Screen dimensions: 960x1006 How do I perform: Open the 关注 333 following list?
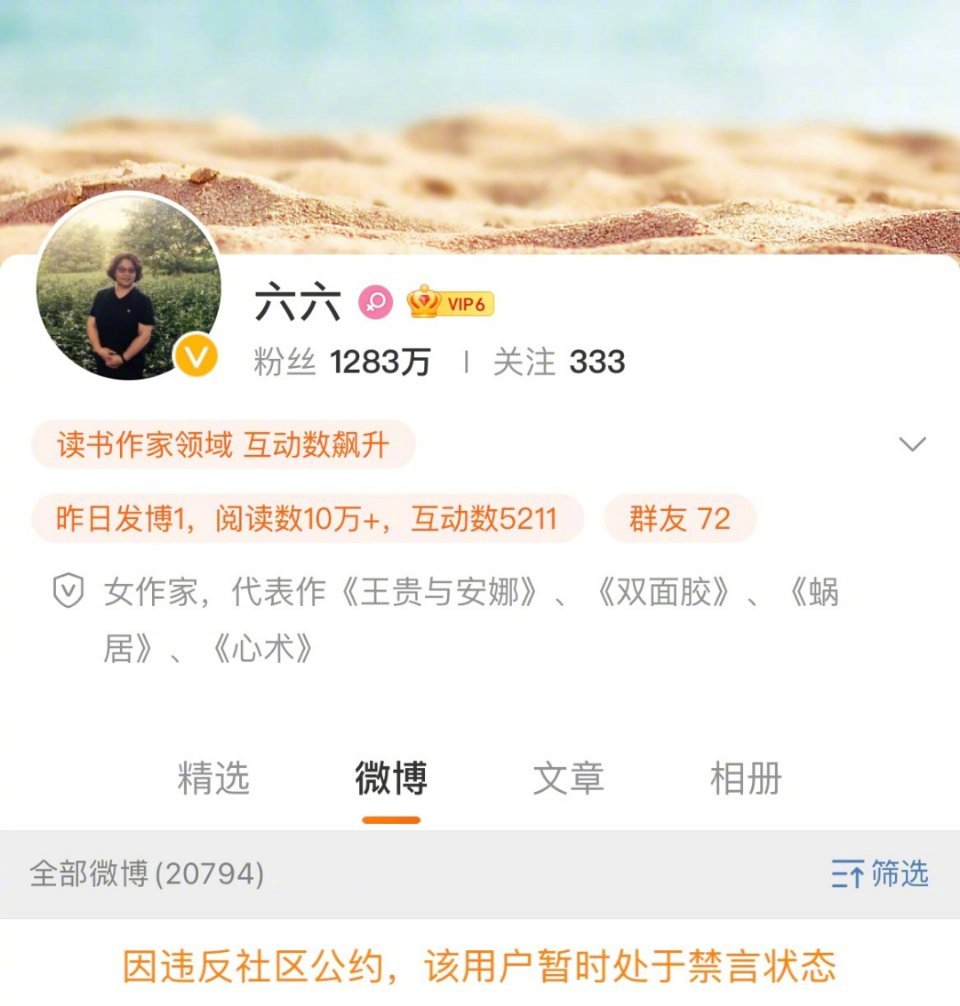(556, 365)
